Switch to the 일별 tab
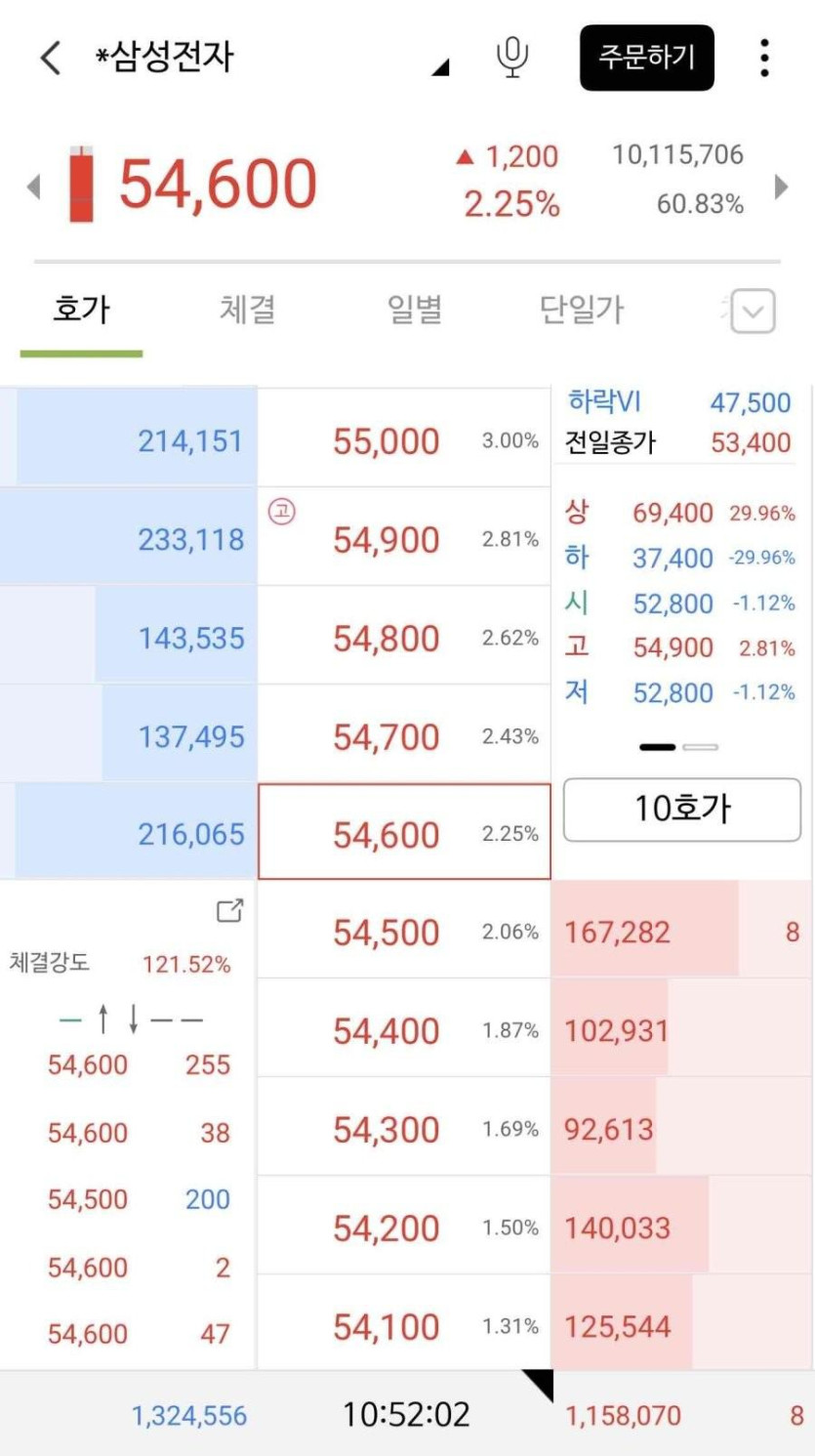This screenshot has height=1456, width=815. [x=415, y=311]
